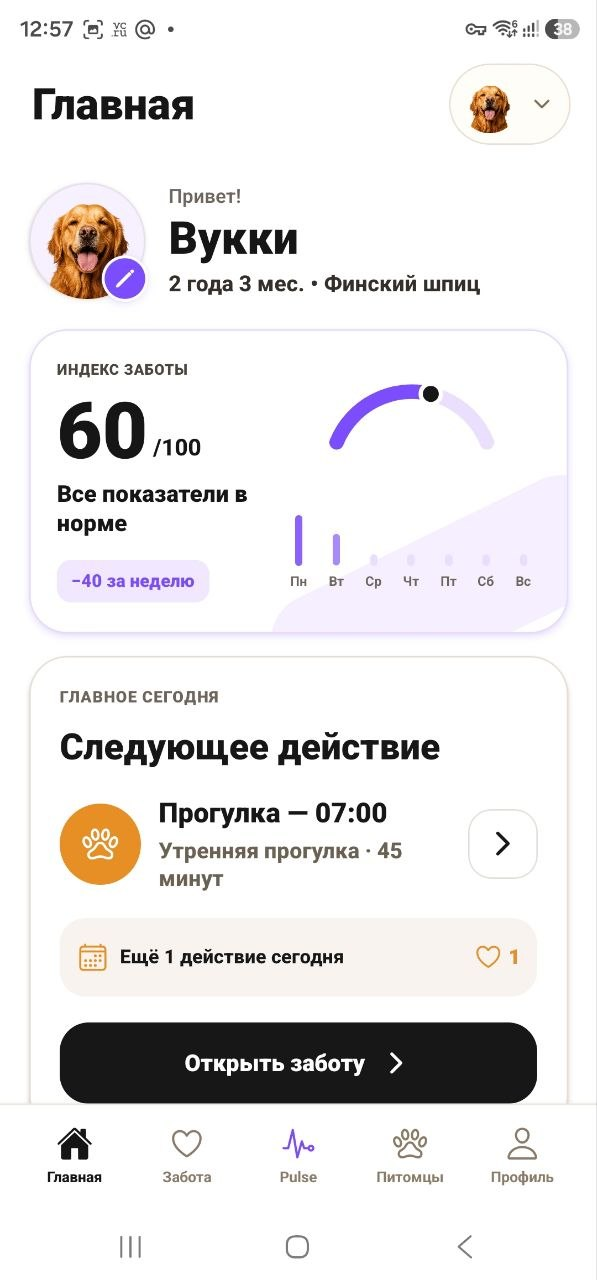Open the Питомцы tab
Viewport: 597px width, 1280px height.
click(410, 1155)
